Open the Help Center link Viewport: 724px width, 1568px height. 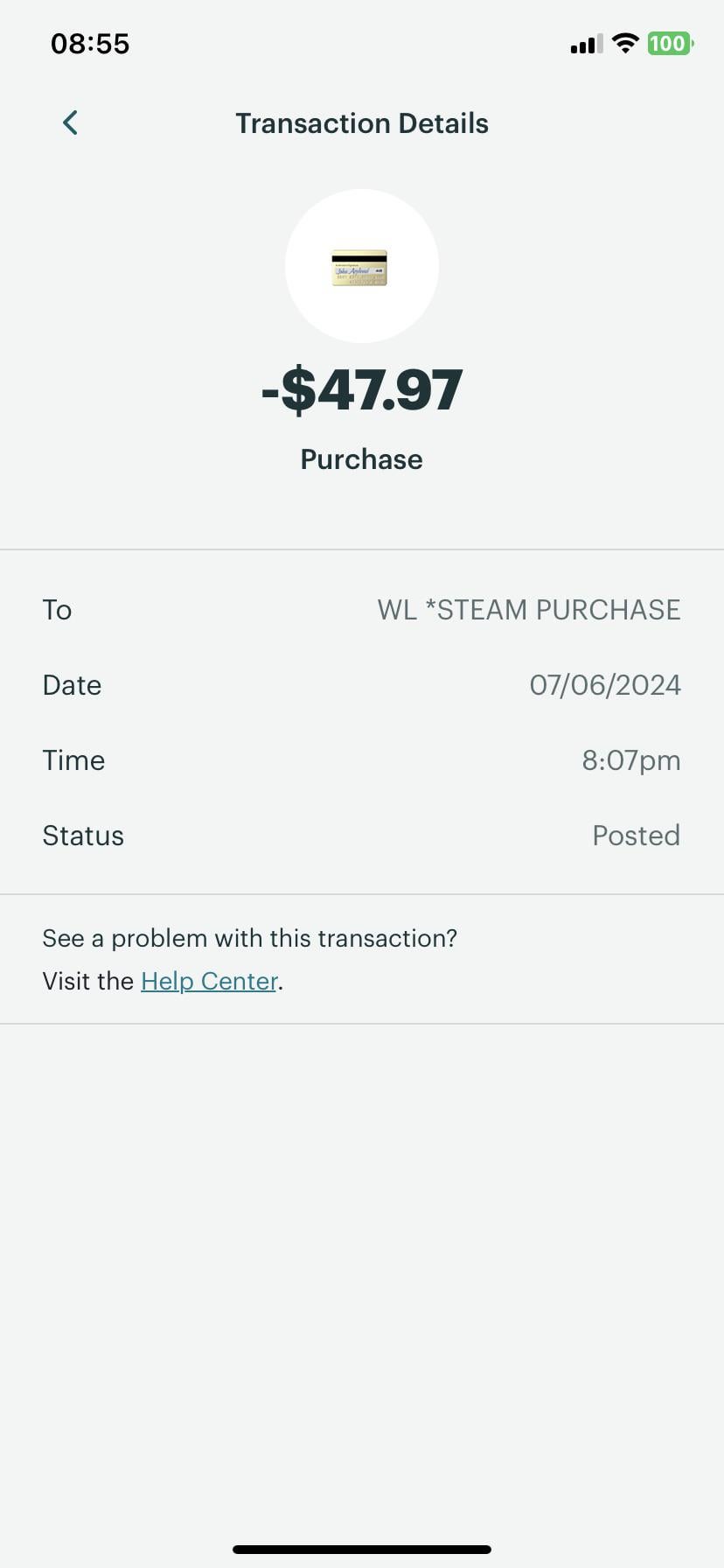[x=209, y=981]
